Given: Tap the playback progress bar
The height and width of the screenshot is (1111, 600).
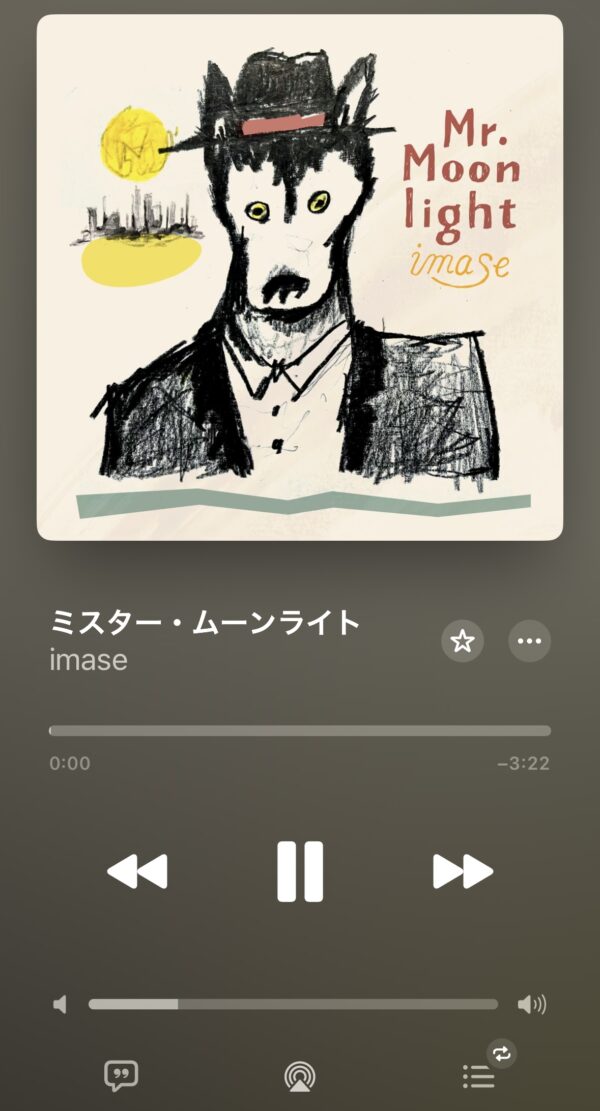Looking at the screenshot, I should [300, 731].
